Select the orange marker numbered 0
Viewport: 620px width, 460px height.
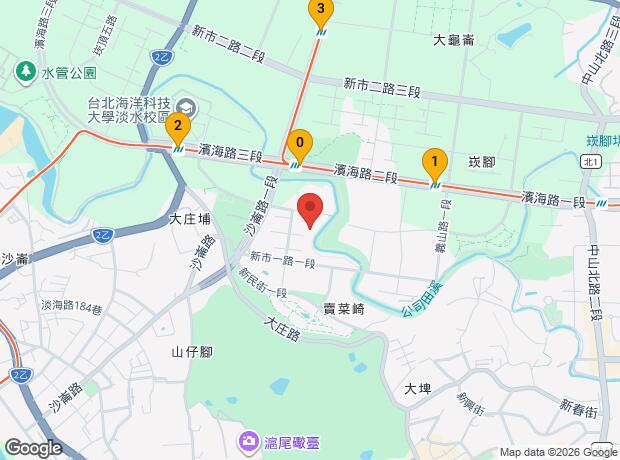(x=299, y=143)
